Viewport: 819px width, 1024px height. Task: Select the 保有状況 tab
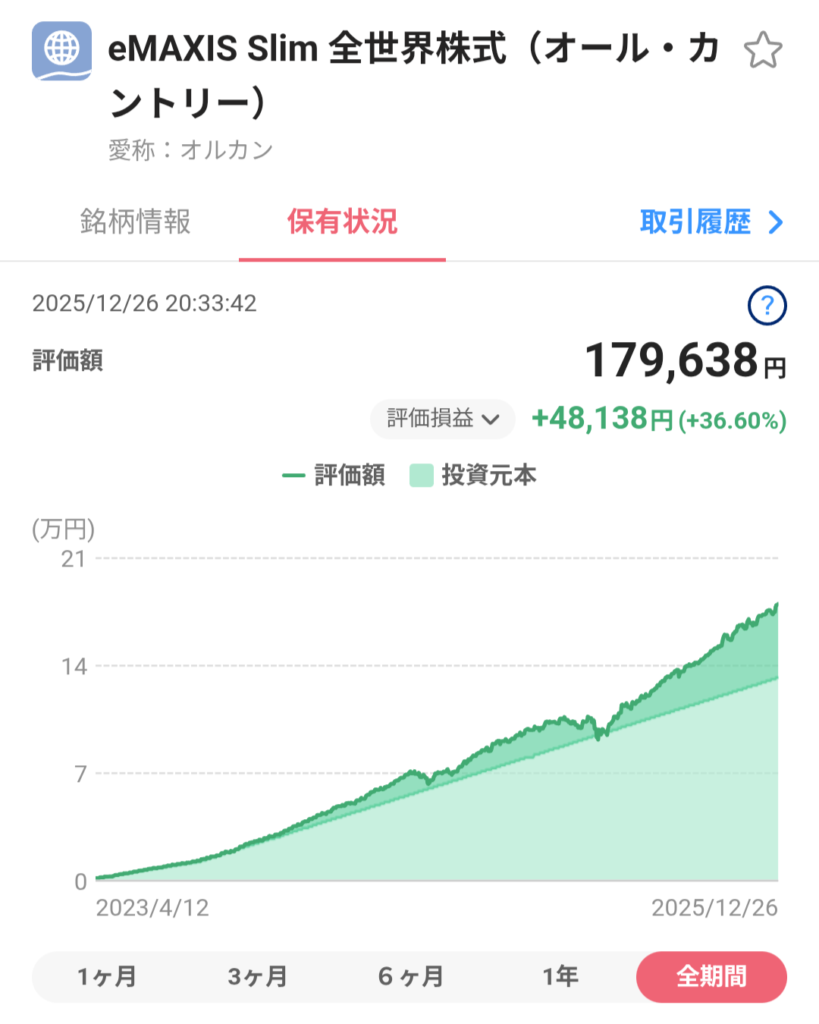pos(342,222)
